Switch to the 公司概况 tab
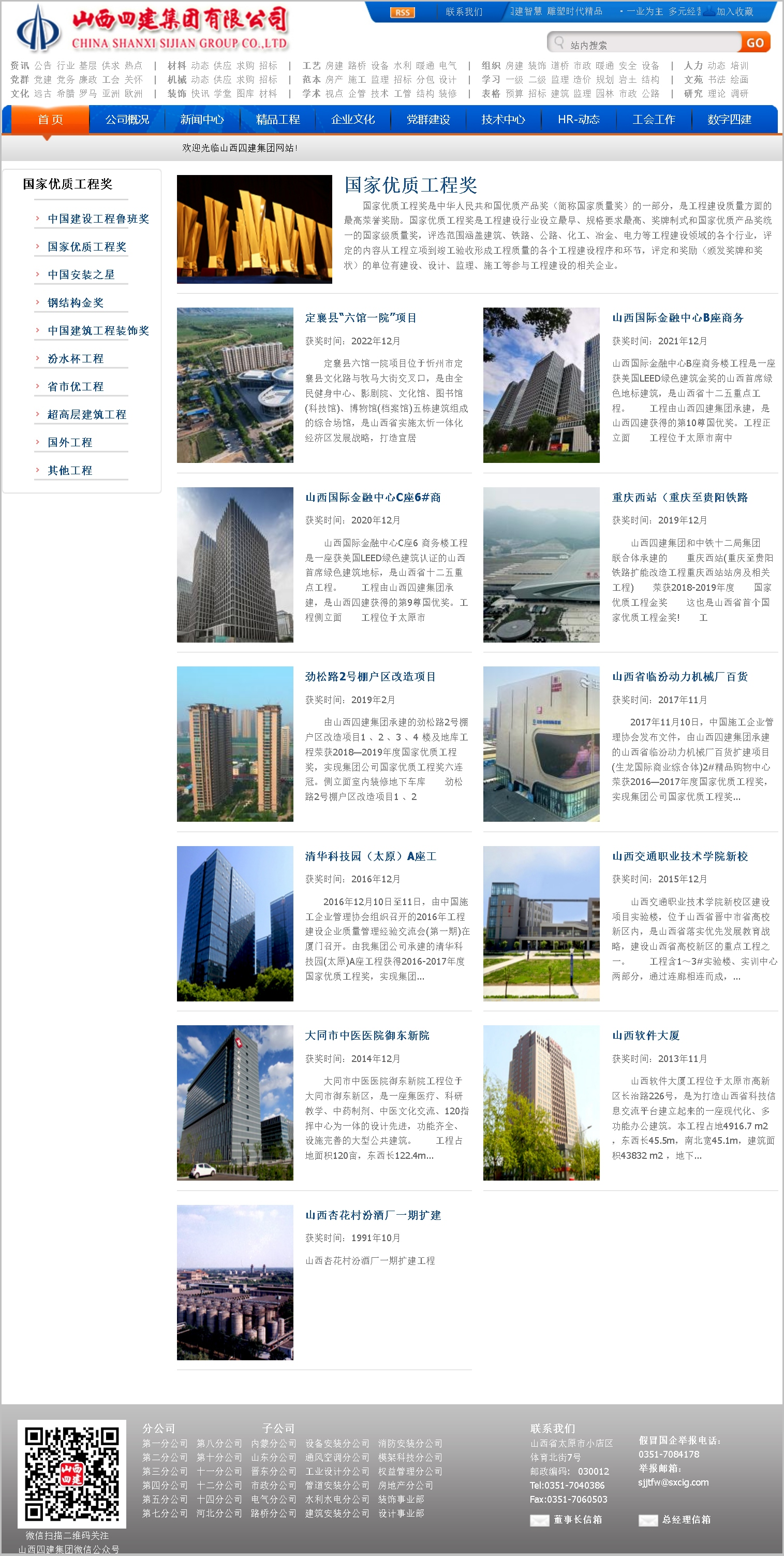784x1556 pixels. coord(127,120)
